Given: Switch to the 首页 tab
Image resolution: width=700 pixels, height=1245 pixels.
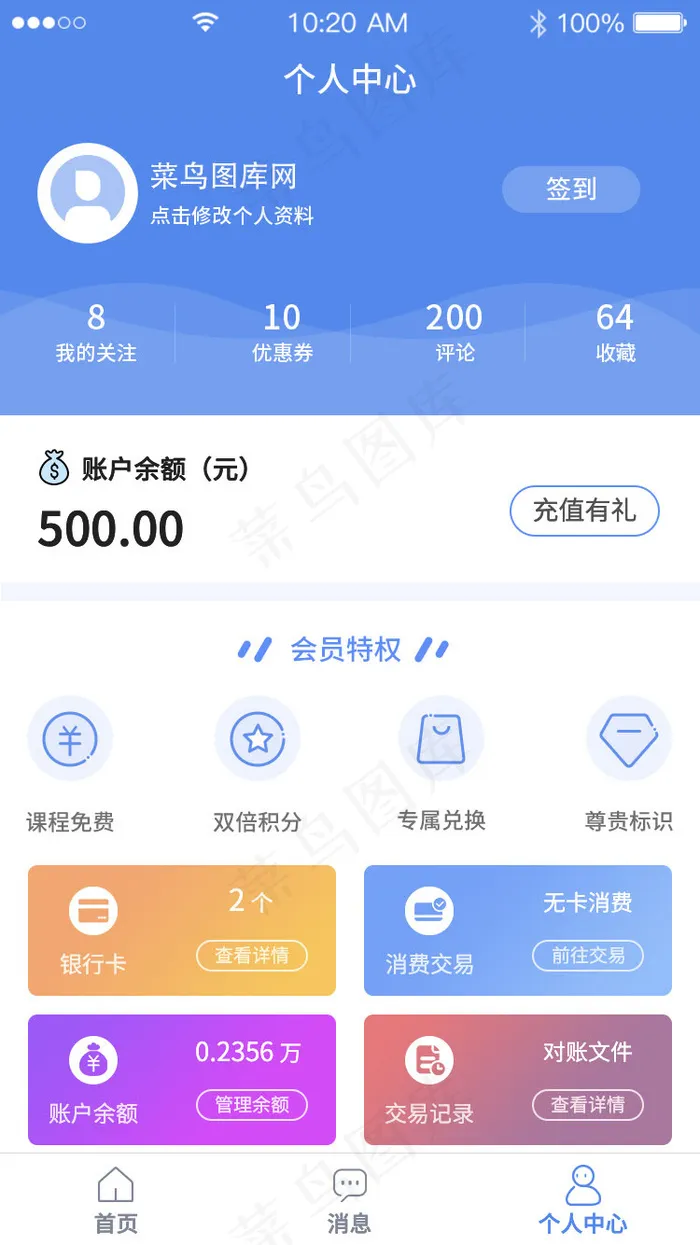Looking at the screenshot, I should click(116, 1200).
